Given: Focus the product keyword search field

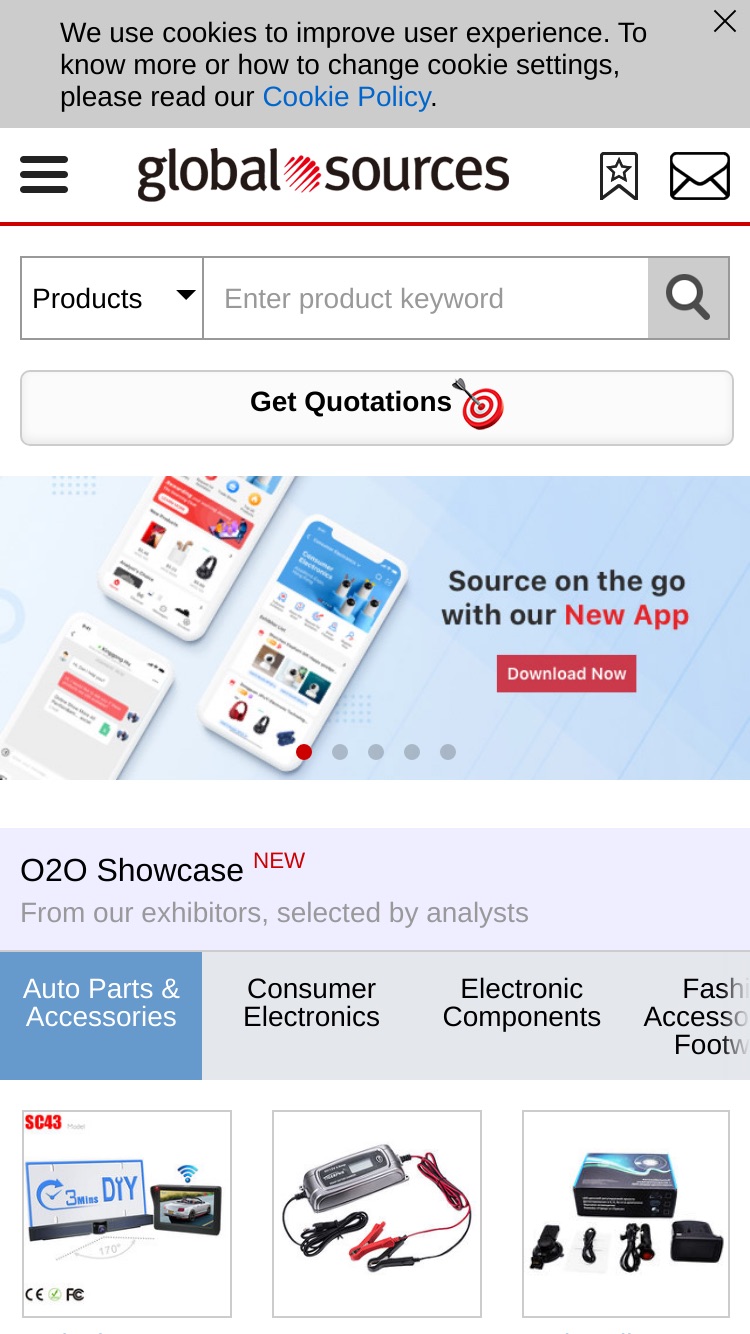Looking at the screenshot, I should click(426, 298).
